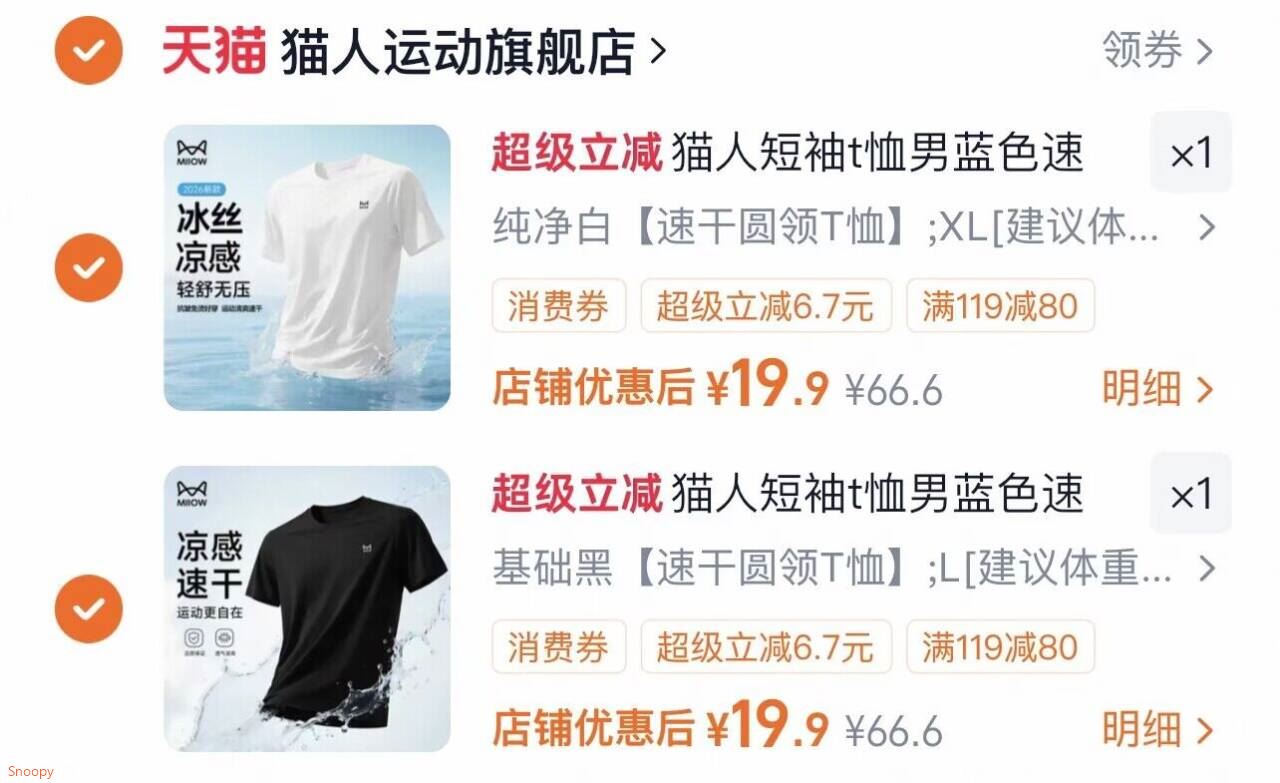The width and height of the screenshot is (1280, 783).
Task: View 明细 for the 基础黑 T-shirt price
Action: click(1158, 729)
